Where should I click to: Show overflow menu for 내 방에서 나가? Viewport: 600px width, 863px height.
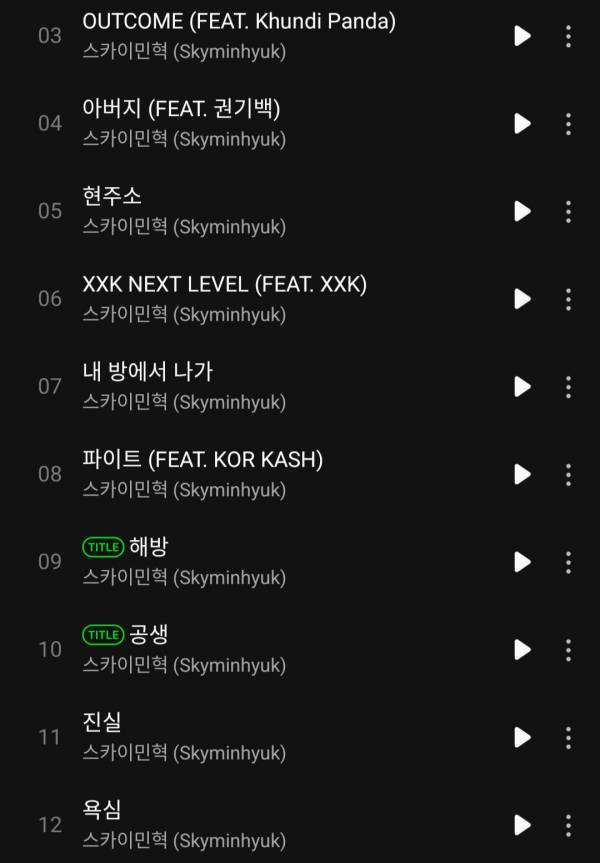[568, 386]
